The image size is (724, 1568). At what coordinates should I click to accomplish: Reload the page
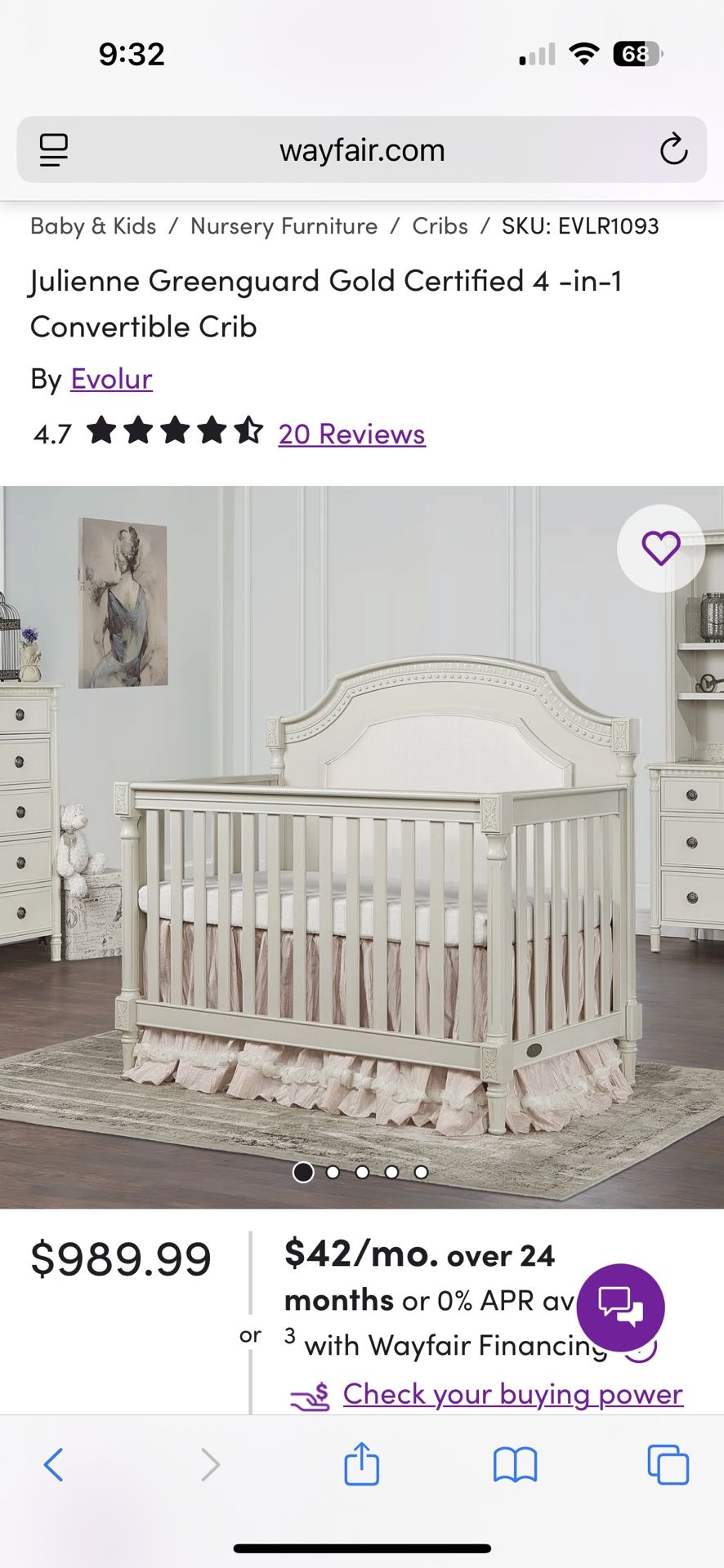(673, 150)
